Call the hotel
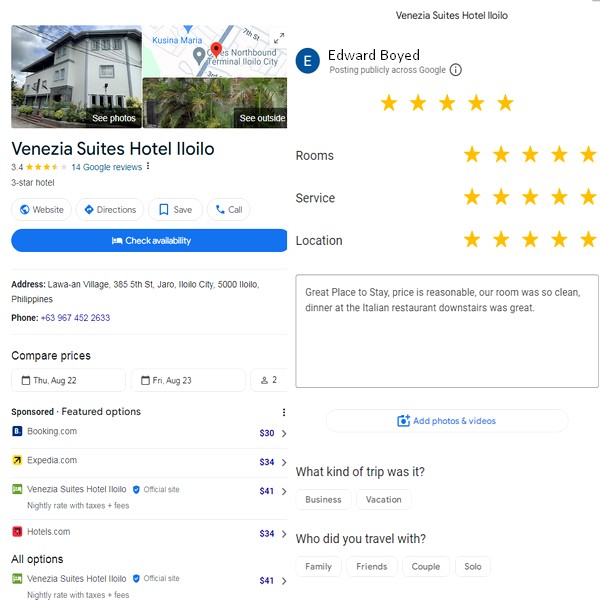Screen dimensions: 600x600 pos(228,210)
